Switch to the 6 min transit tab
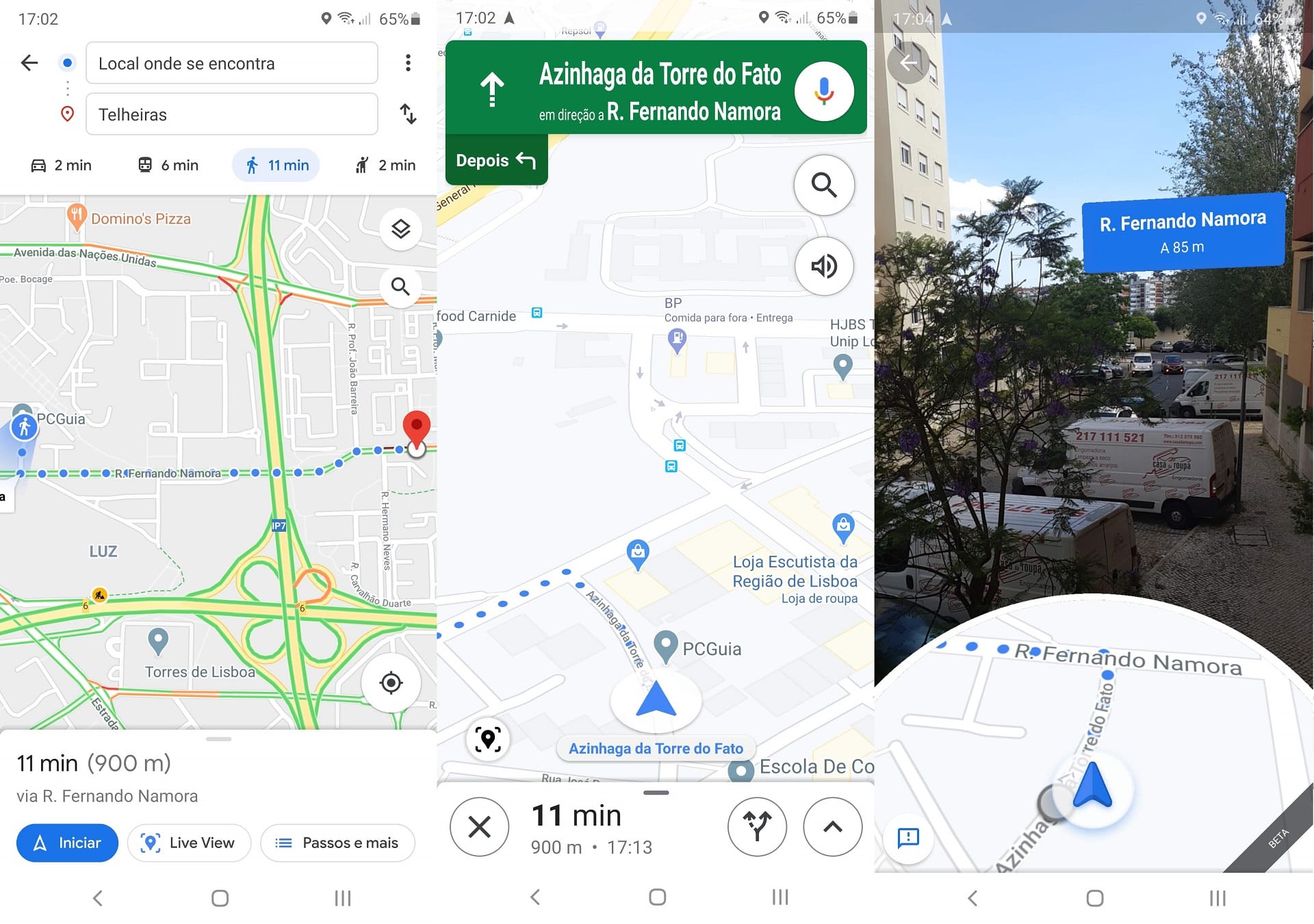The width and height of the screenshot is (1314, 924). click(168, 165)
